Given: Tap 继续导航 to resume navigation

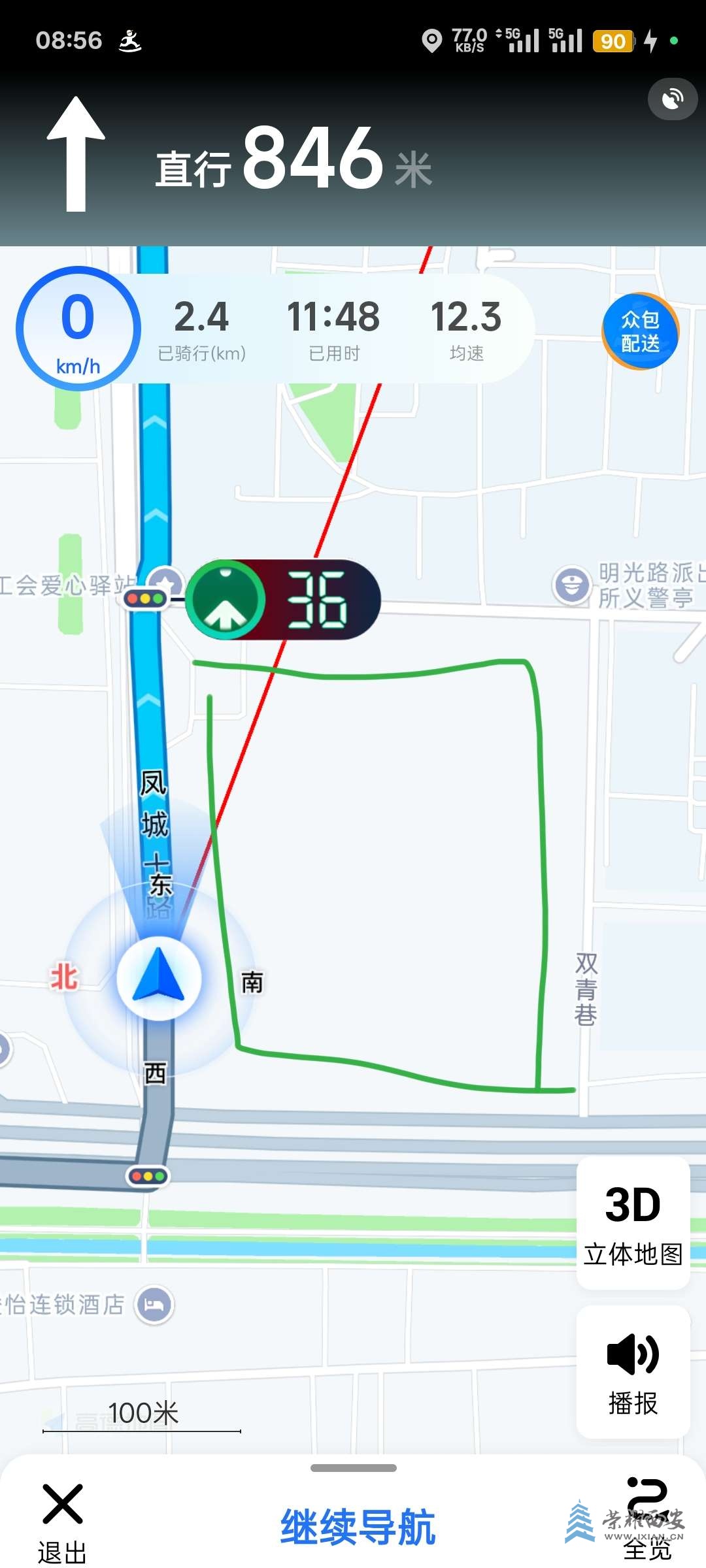Looking at the screenshot, I should [358, 1527].
